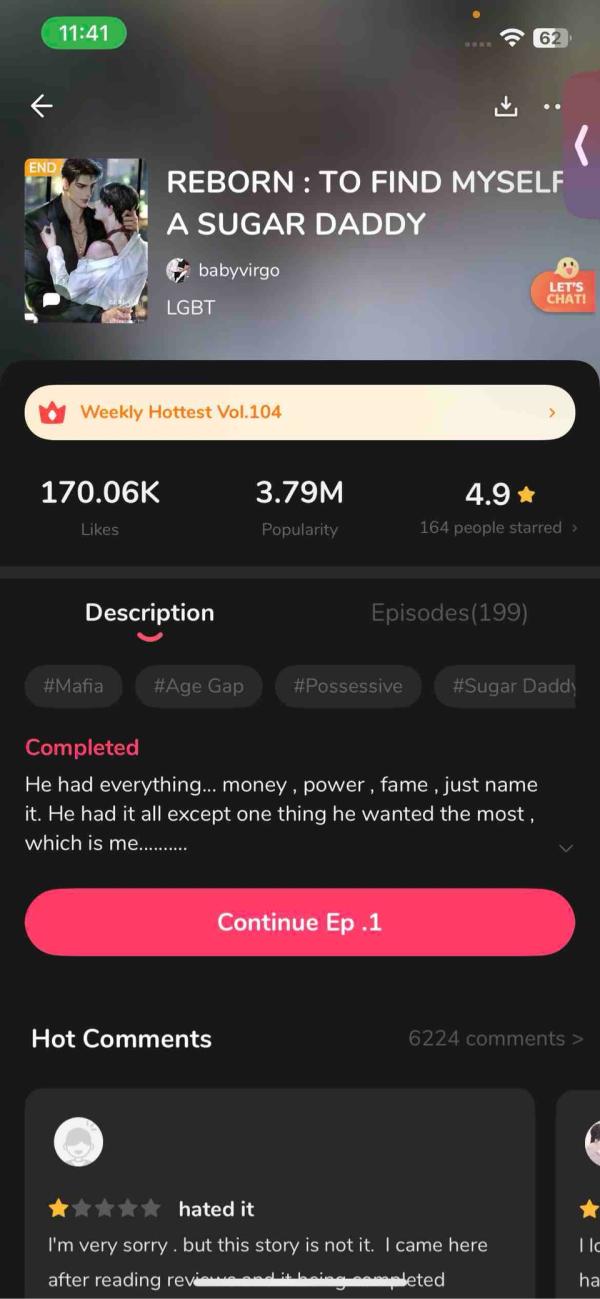The image size is (600, 1299).
Task: Switch to the Description tab
Action: [x=150, y=613]
